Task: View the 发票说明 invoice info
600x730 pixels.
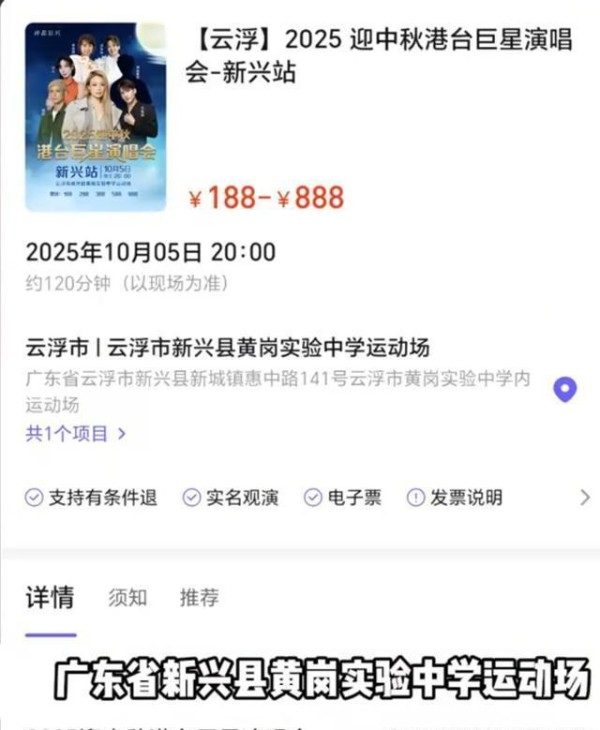Action: click(x=455, y=497)
